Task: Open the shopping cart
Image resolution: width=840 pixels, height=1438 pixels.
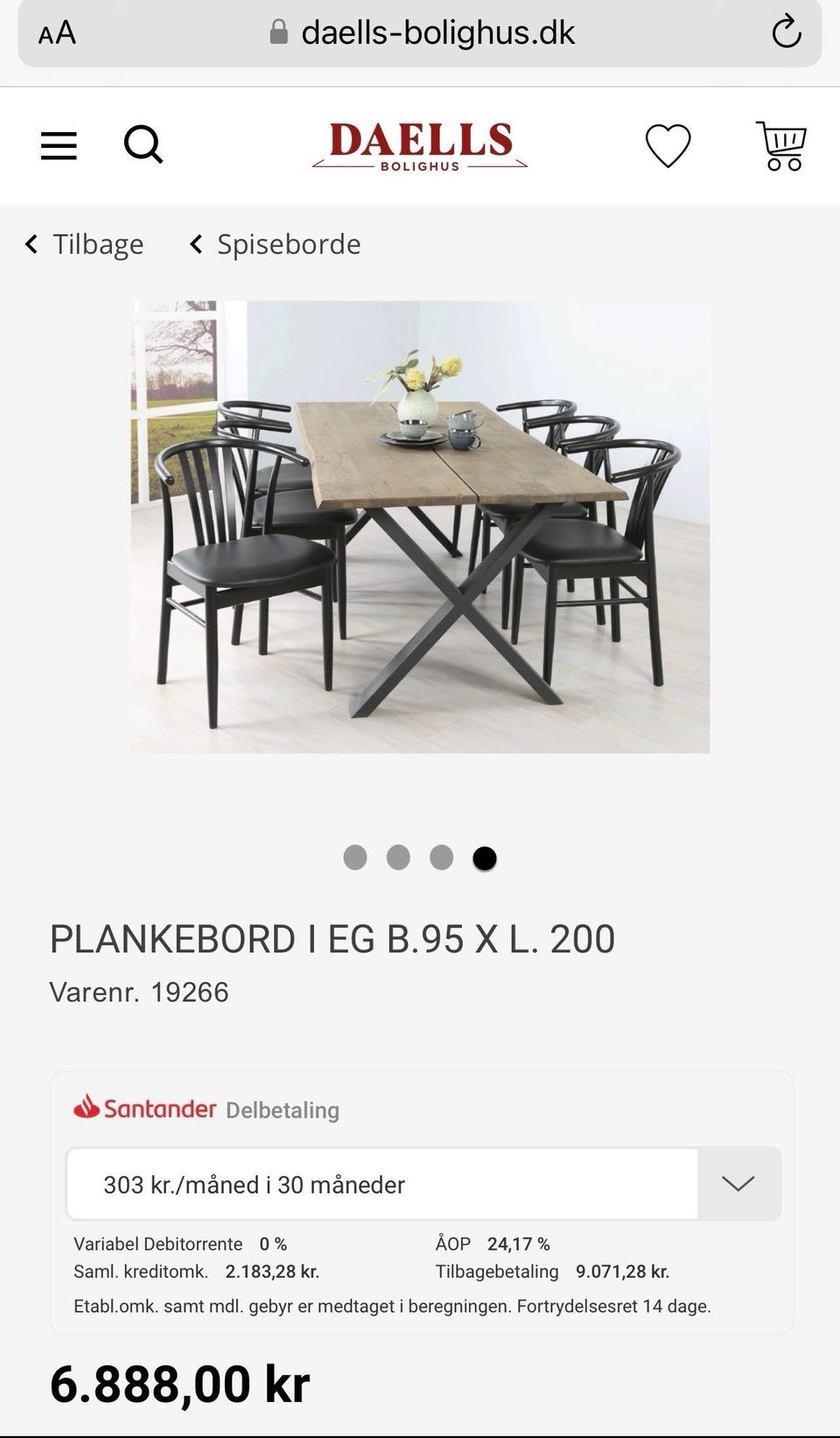Action: click(781, 145)
